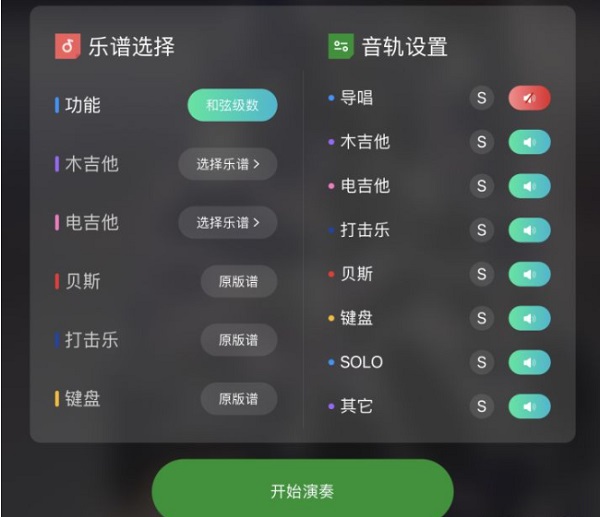Image resolution: width=600 pixels, height=517 pixels.
Task: Mute the 贝斯 track
Action: pyautogui.click(x=529, y=274)
